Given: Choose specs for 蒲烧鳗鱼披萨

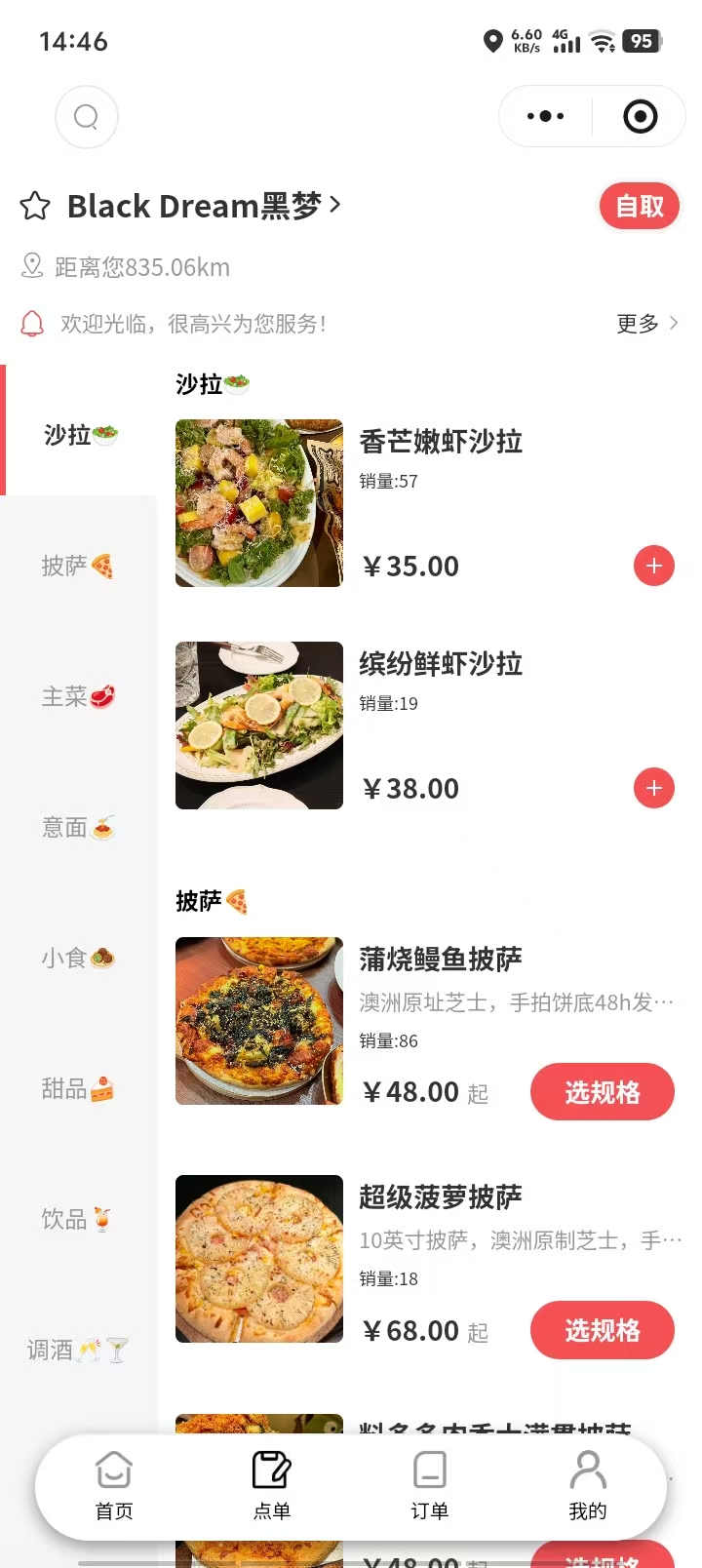Looking at the screenshot, I should [x=602, y=1092].
